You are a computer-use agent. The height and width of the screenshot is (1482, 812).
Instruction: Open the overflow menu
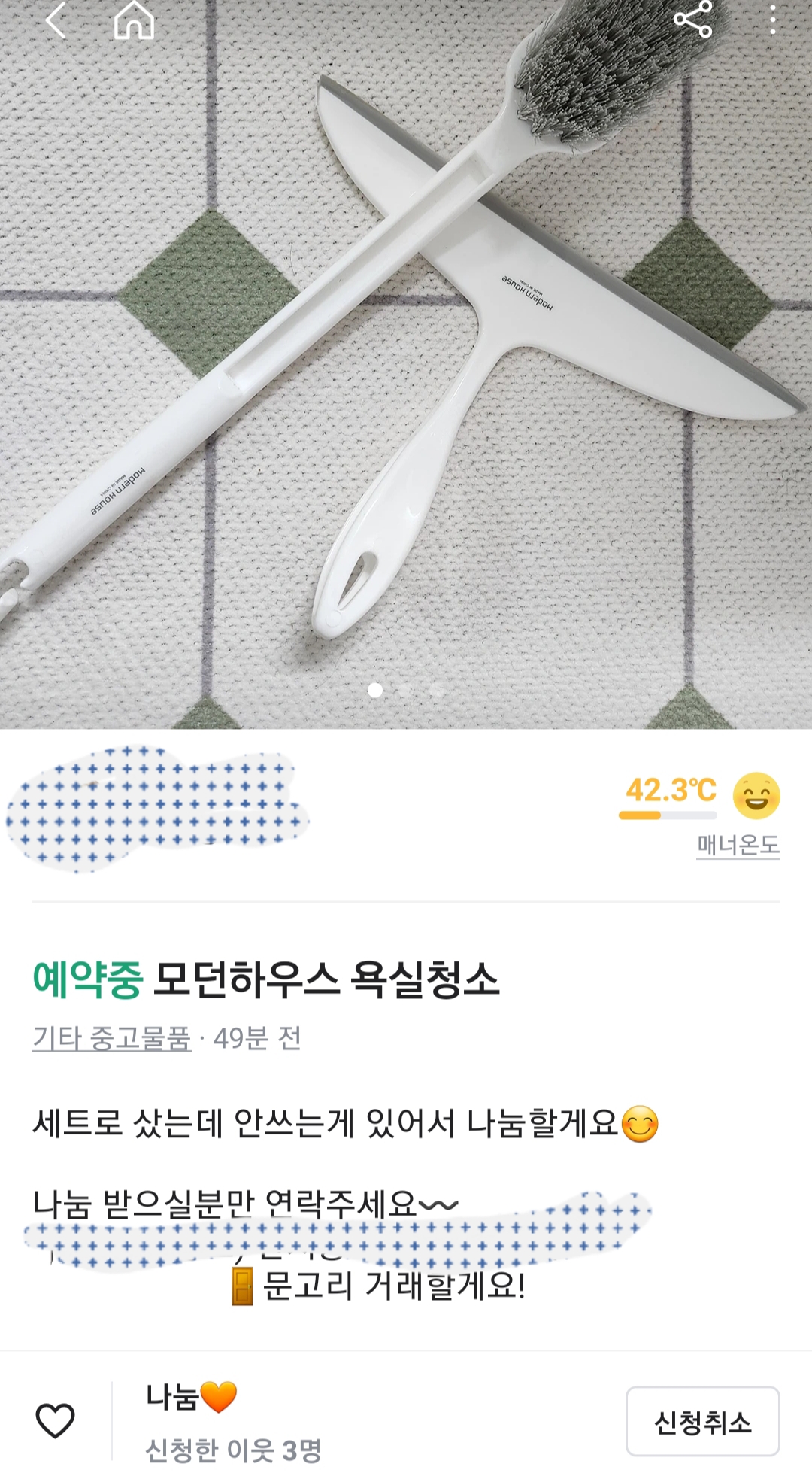coord(772,20)
